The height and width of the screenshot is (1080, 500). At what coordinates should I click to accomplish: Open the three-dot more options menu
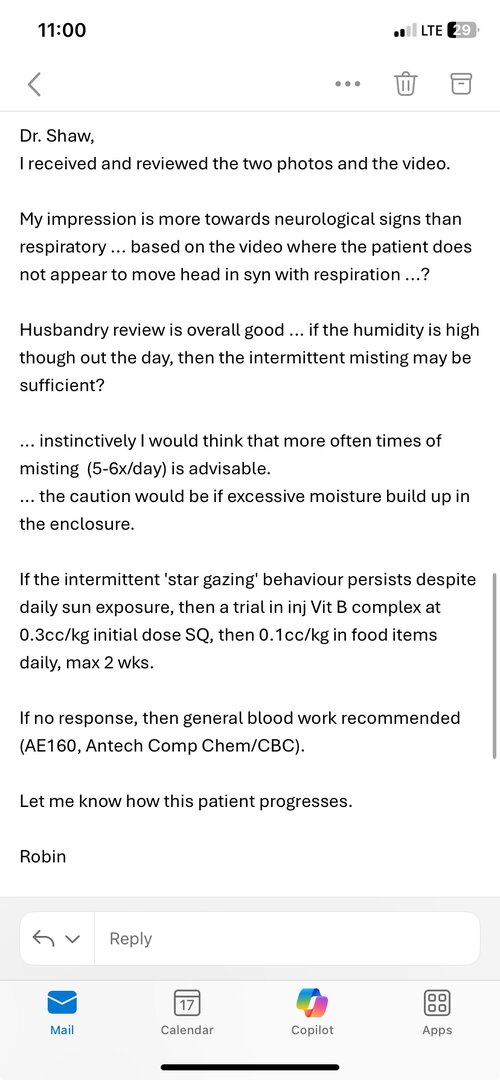tap(347, 84)
